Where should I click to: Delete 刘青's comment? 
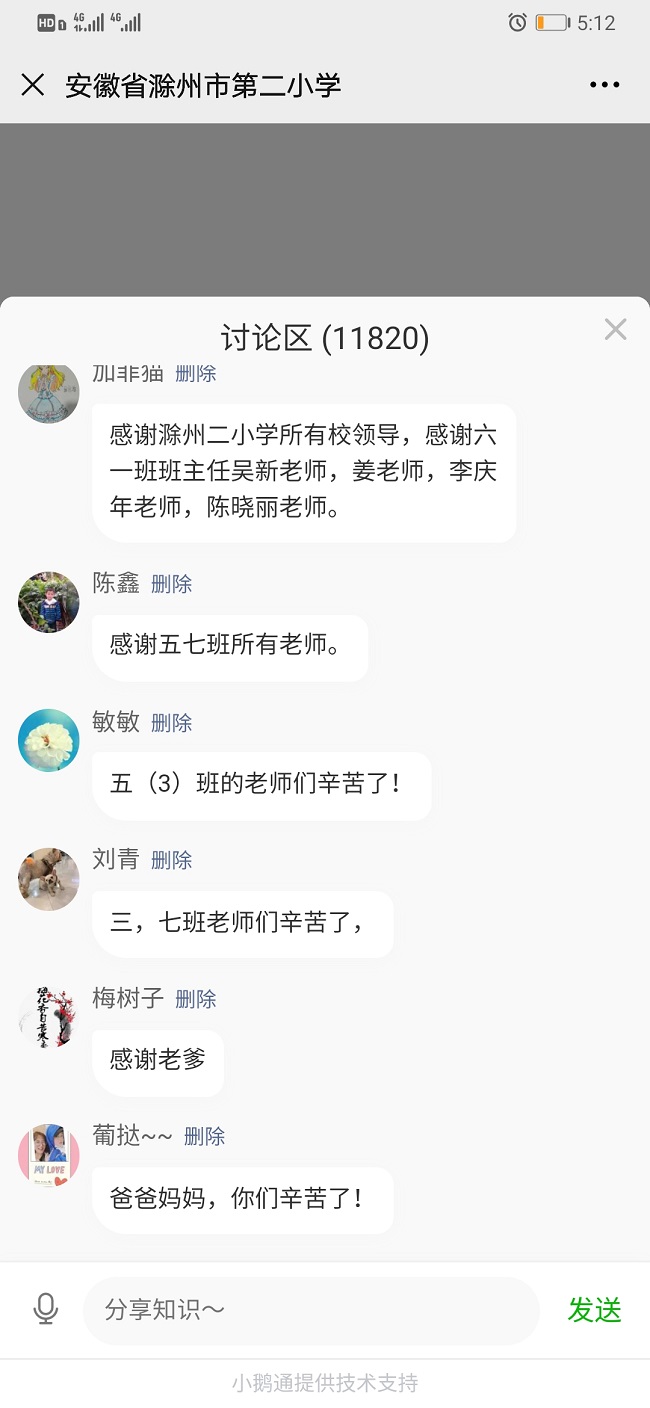click(171, 860)
